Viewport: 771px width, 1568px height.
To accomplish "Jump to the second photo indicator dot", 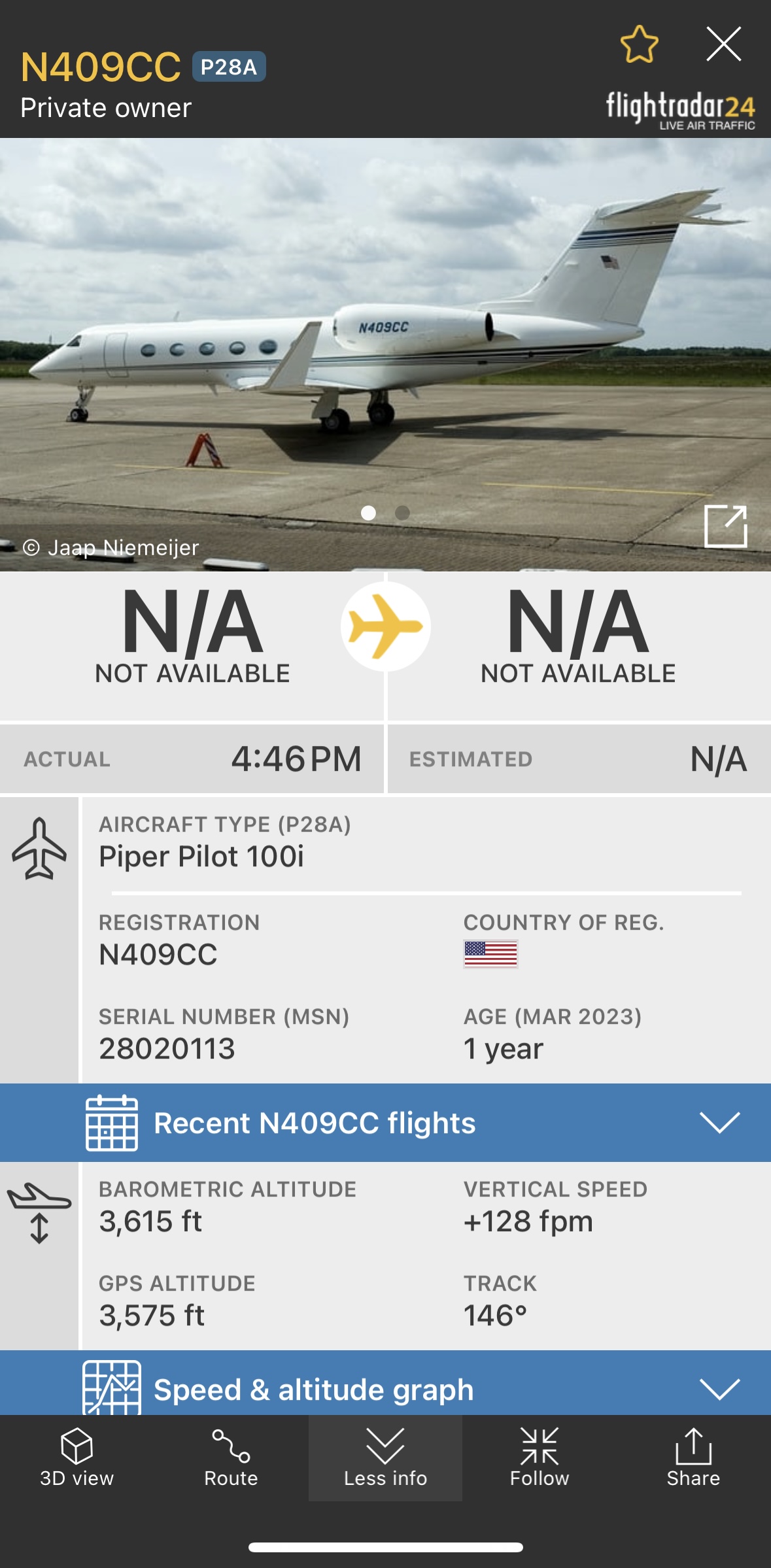I will (x=403, y=513).
